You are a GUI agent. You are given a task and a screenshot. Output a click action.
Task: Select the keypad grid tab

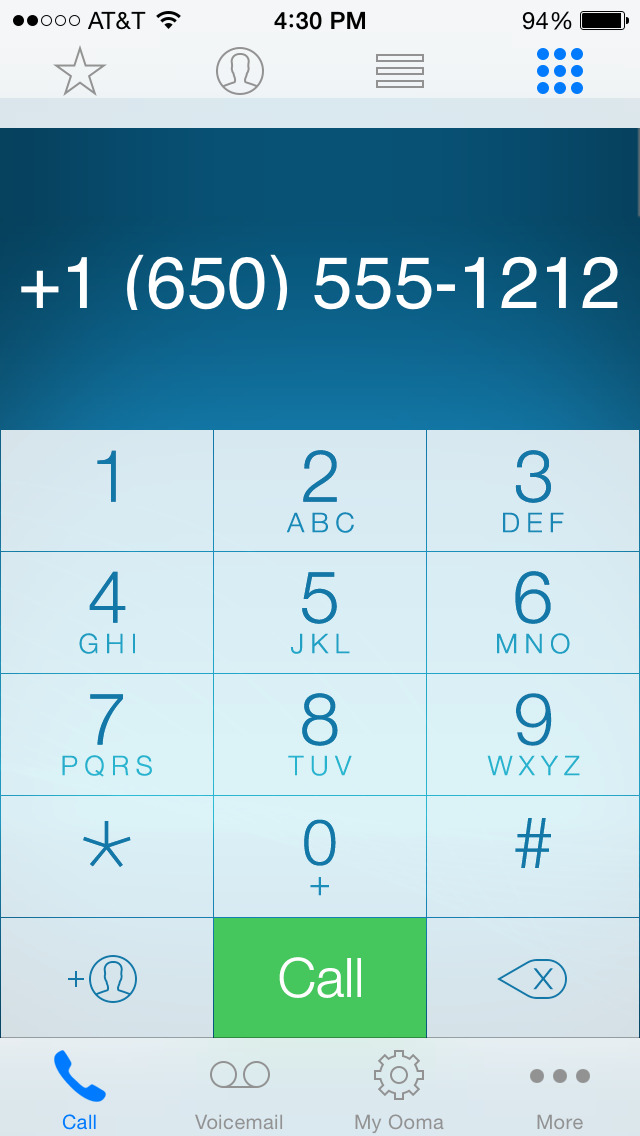(560, 72)
